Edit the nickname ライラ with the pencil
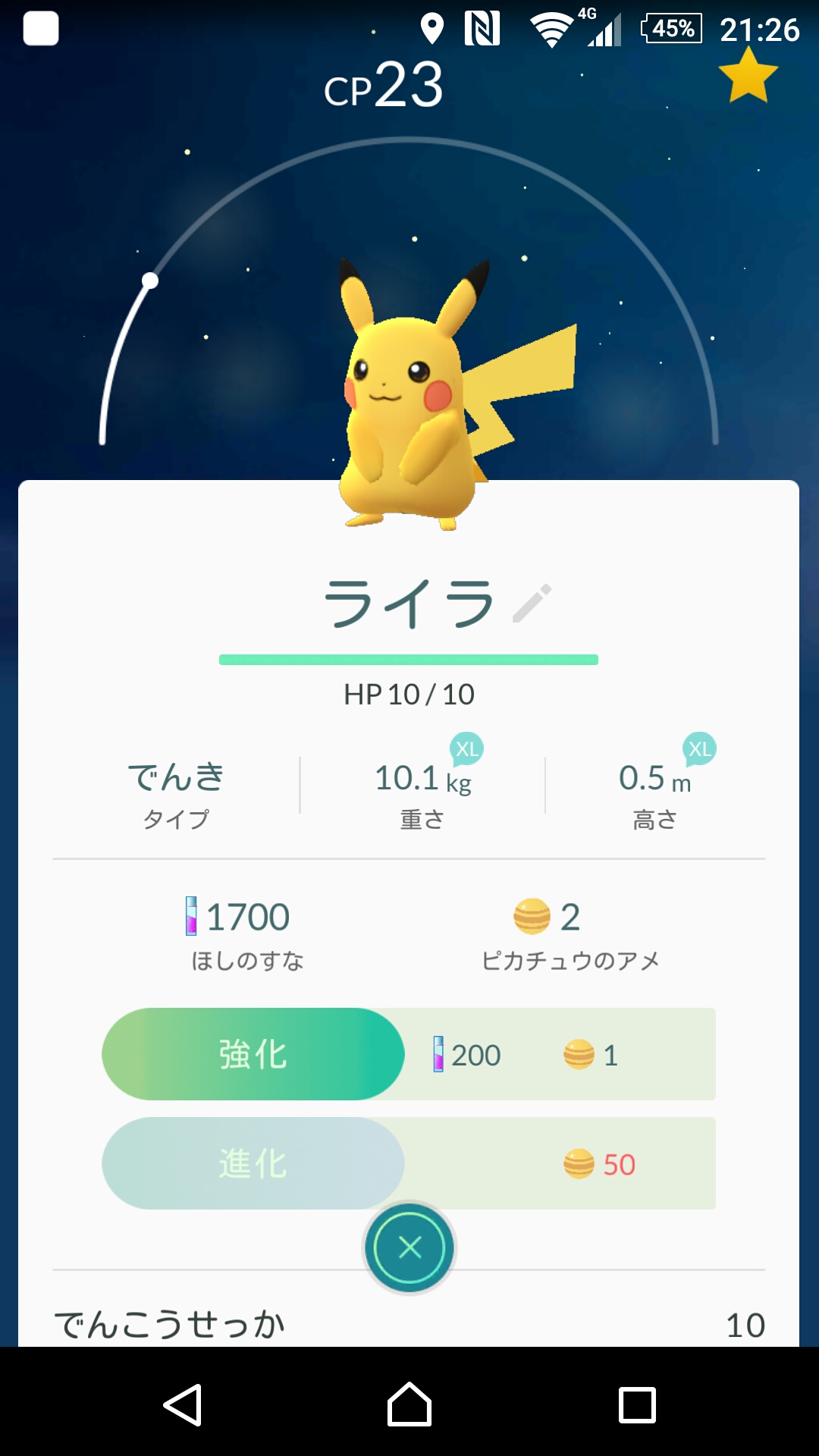 [x=532, y=604]
